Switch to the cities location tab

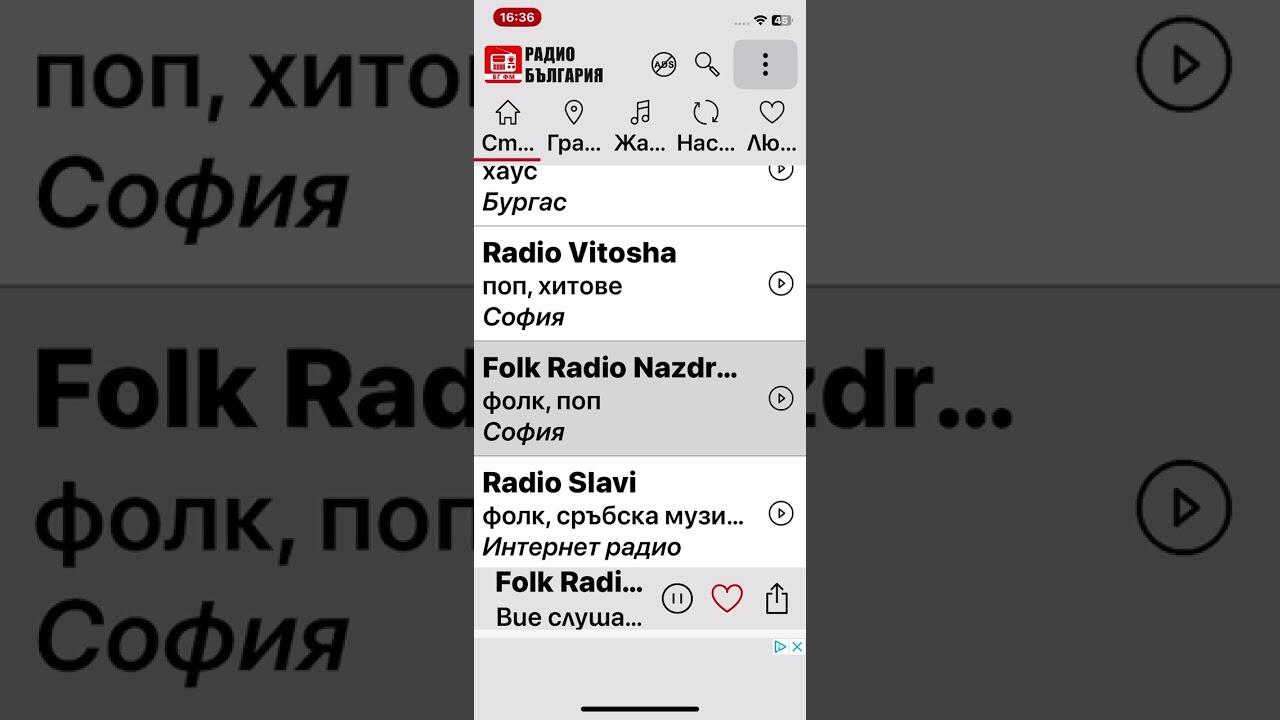(574, 127)
